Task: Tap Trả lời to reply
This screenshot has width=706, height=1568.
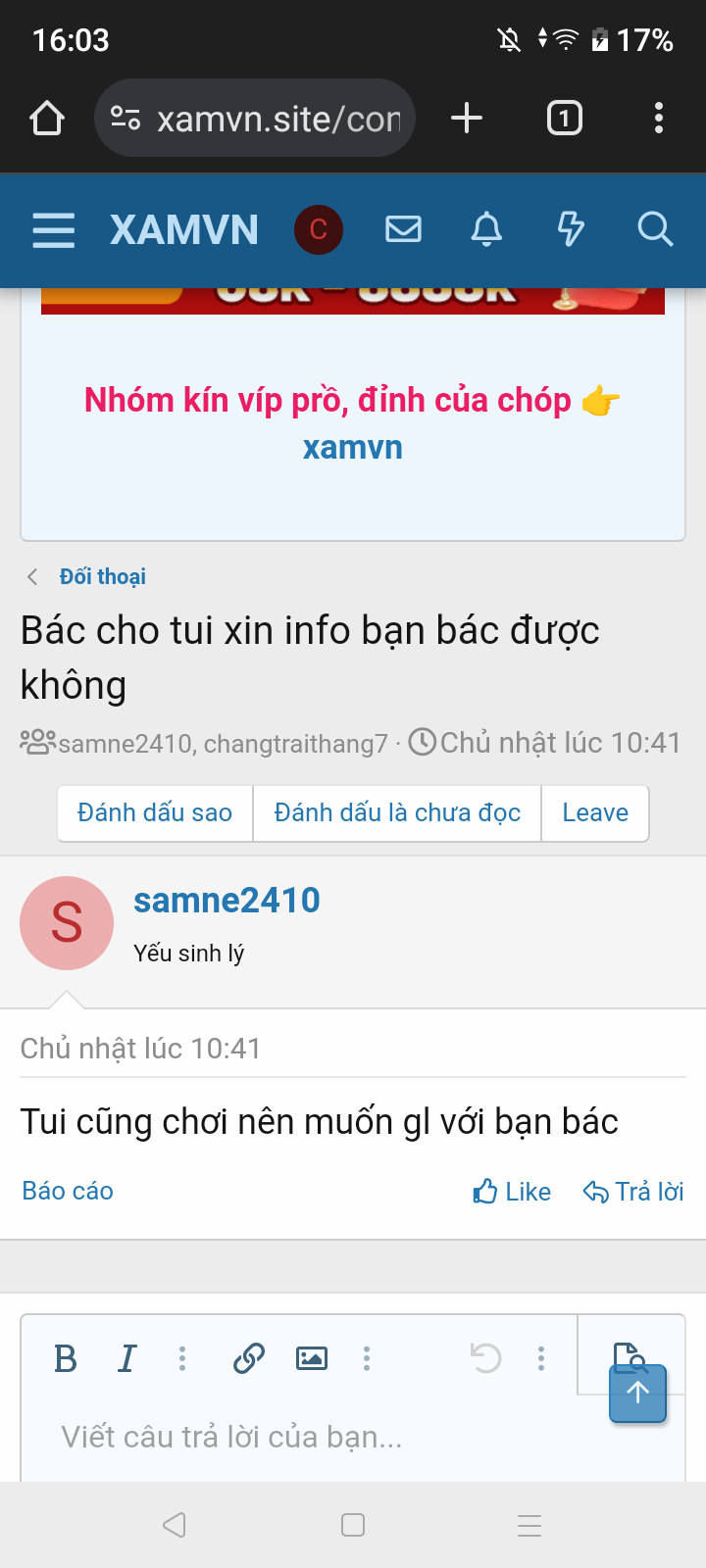Action: [x=633, y=1192]
